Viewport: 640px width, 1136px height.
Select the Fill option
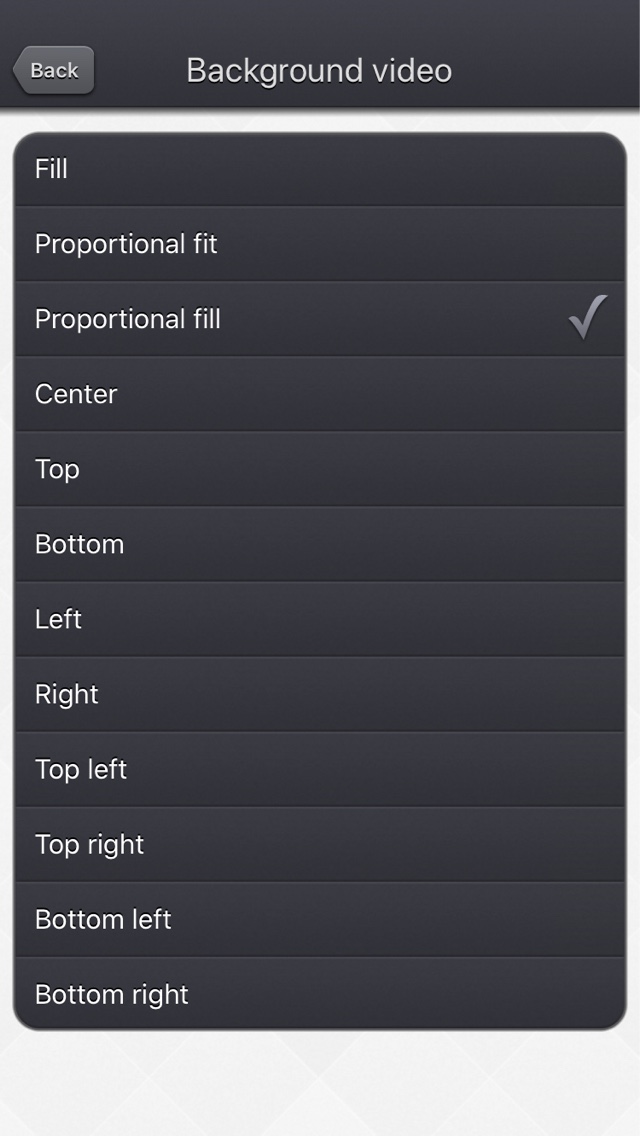tap(320, 170)
